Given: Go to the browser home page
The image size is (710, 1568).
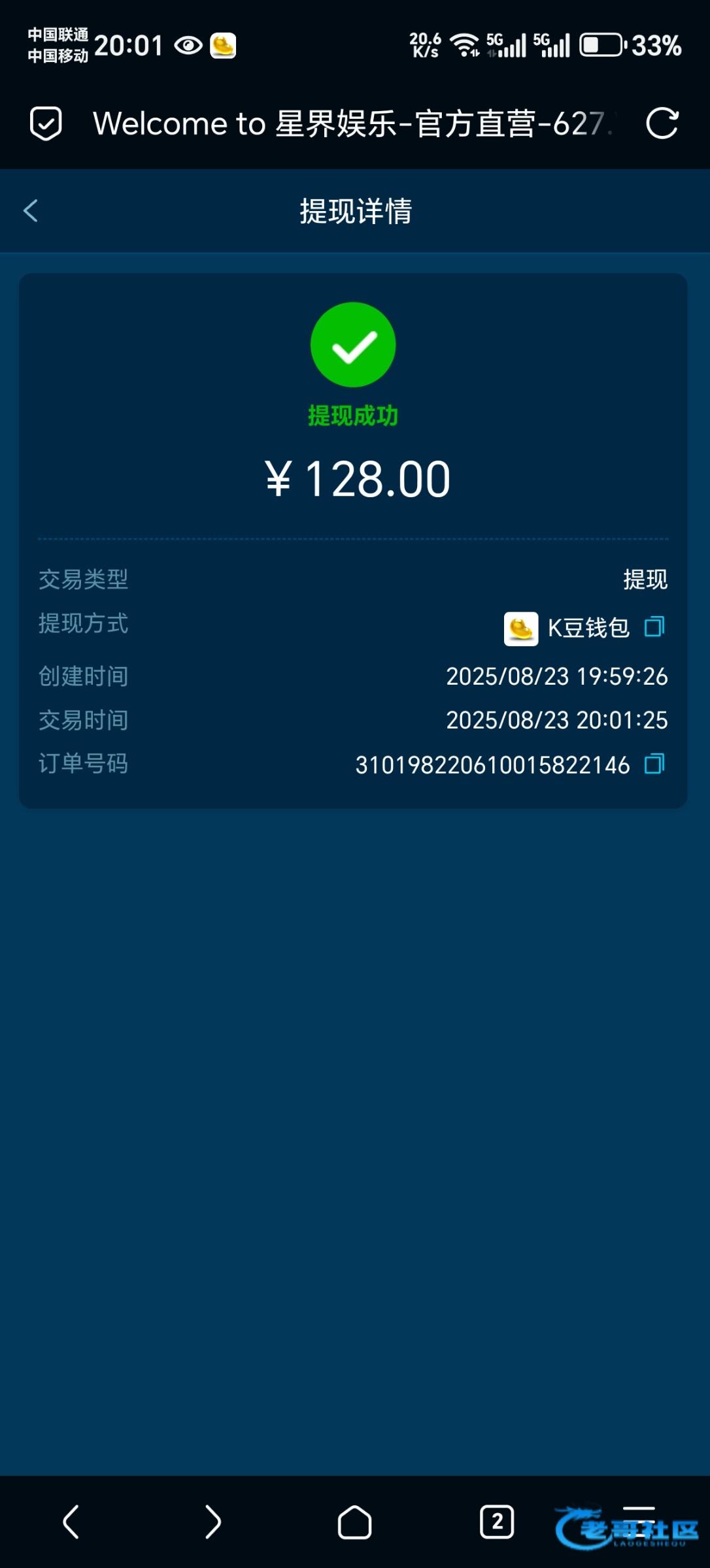Looking at the screenshot, I should pos(354,1522).
